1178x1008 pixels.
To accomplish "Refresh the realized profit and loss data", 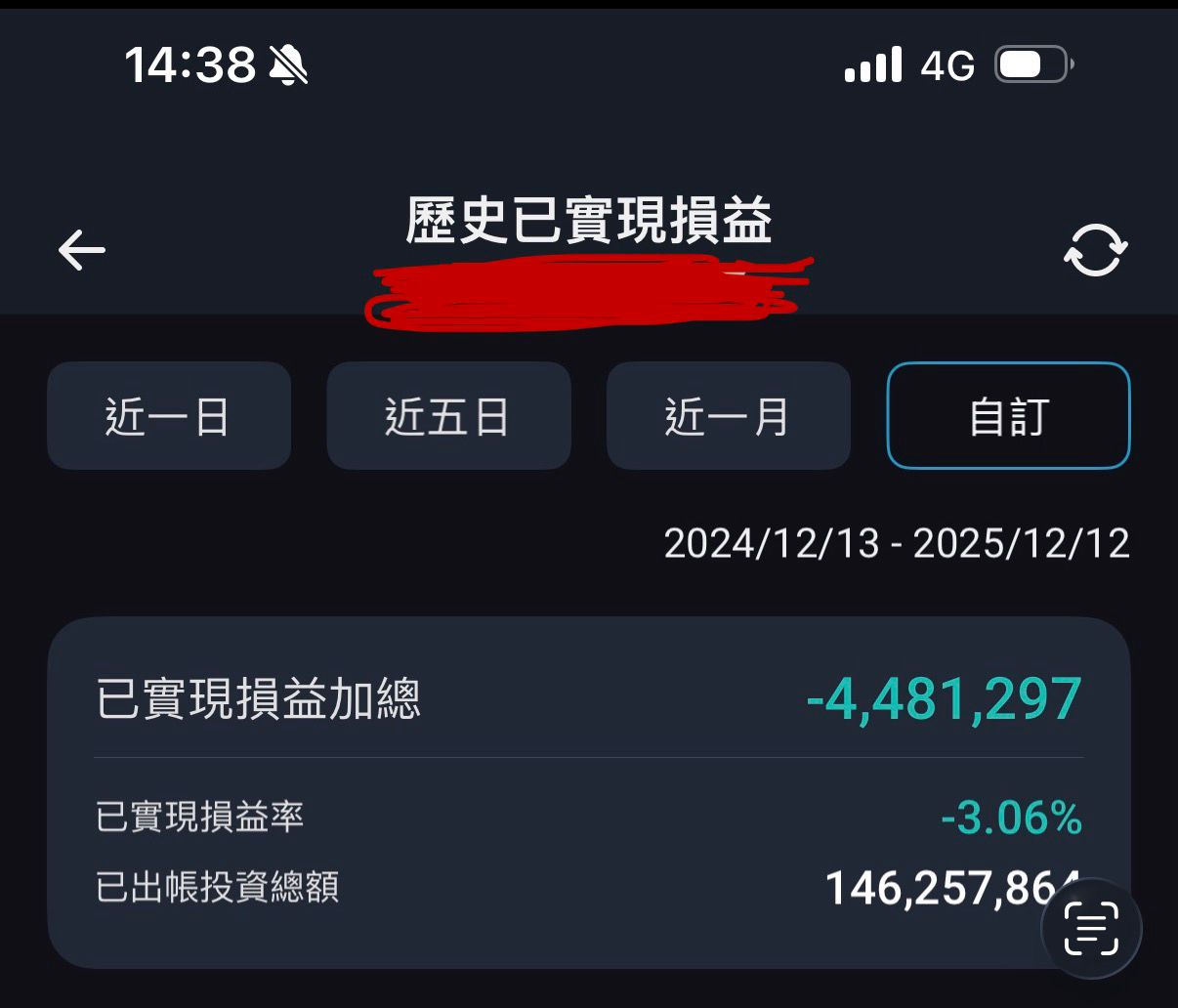I will (x=1095, y=251).
